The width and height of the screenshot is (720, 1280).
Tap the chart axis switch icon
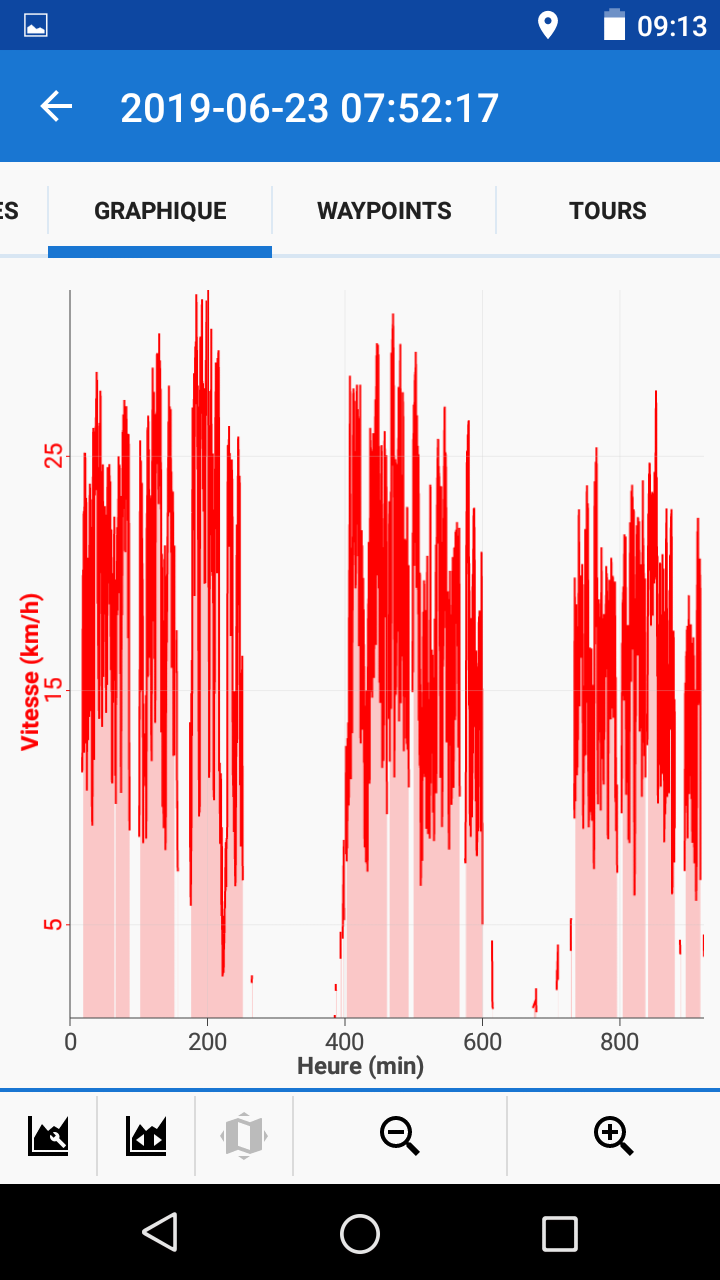(146, 1136)
